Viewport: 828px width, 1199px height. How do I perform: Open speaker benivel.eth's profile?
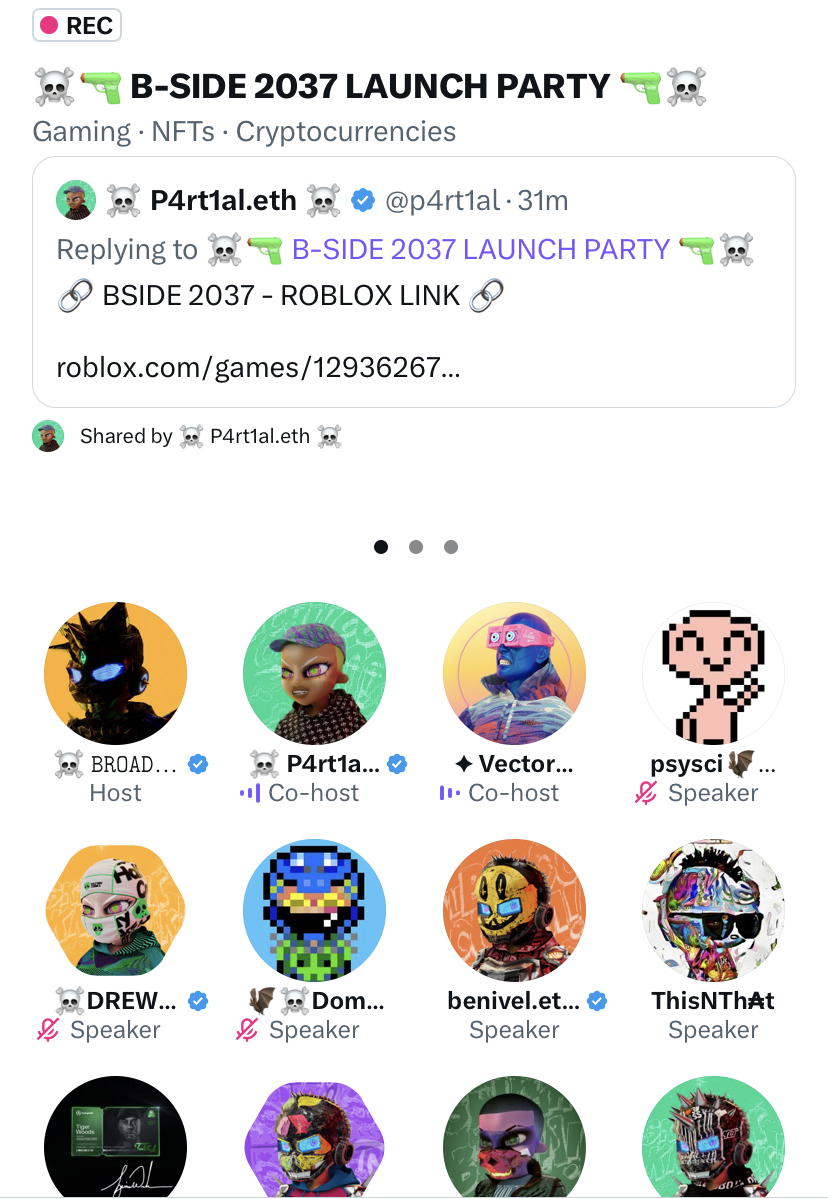click(x=513, y=909)
